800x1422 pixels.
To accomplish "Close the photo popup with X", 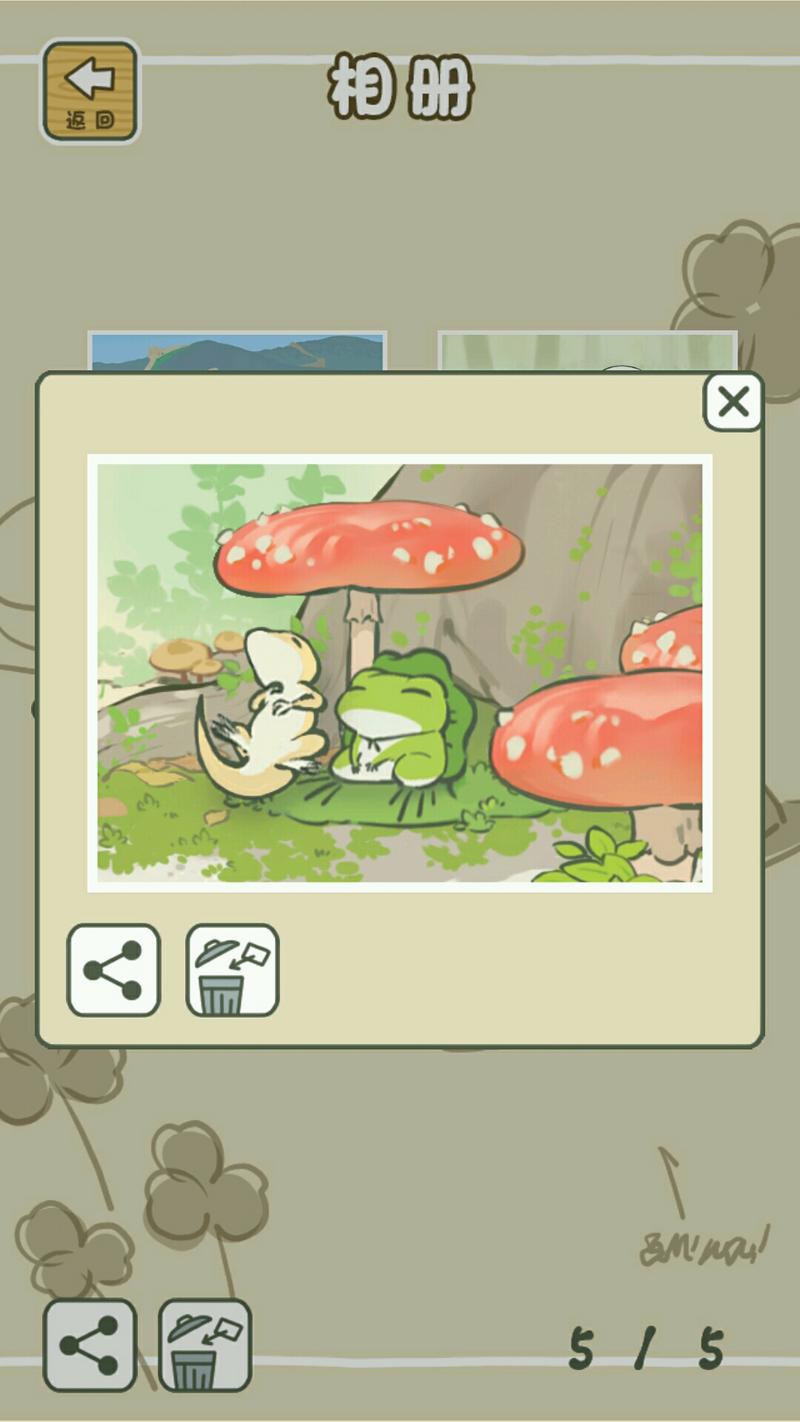I will click(x=733, y=403).
